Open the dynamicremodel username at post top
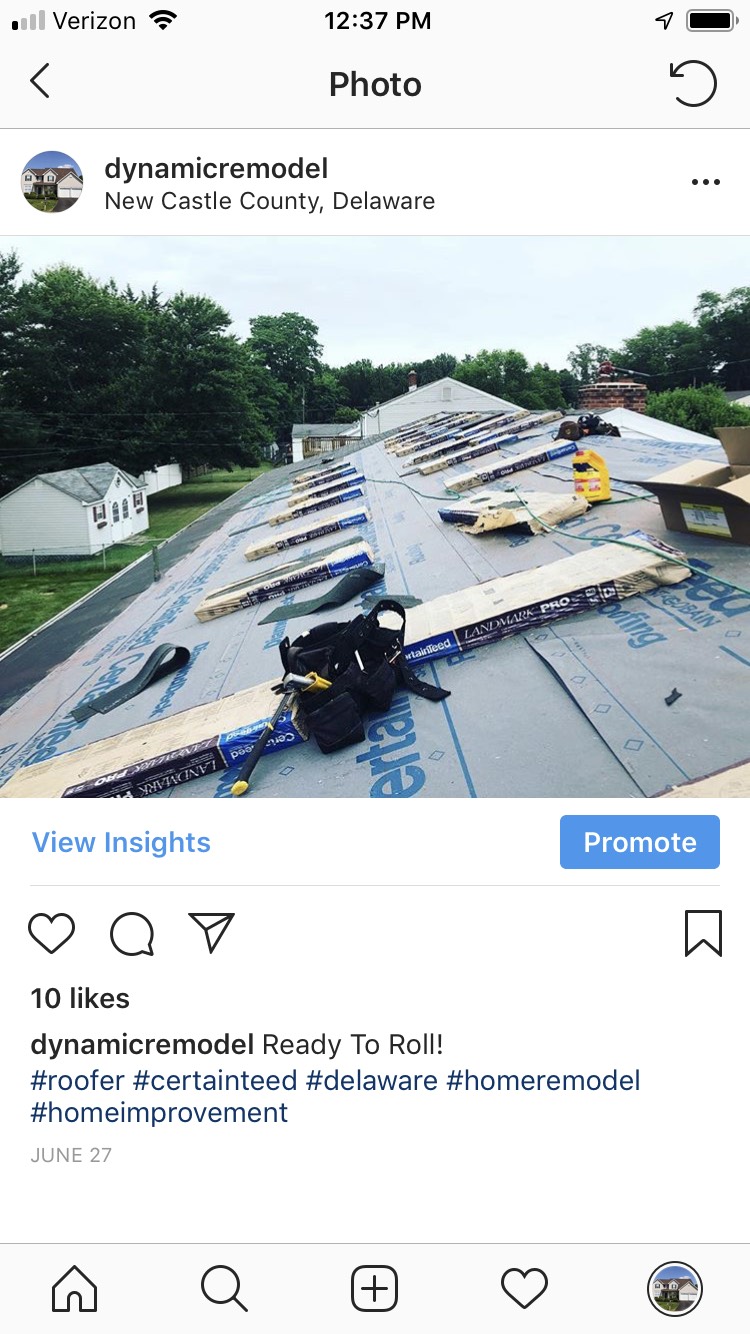The height and width of the screenshot is (1334, 750). (x=216, y=168)
